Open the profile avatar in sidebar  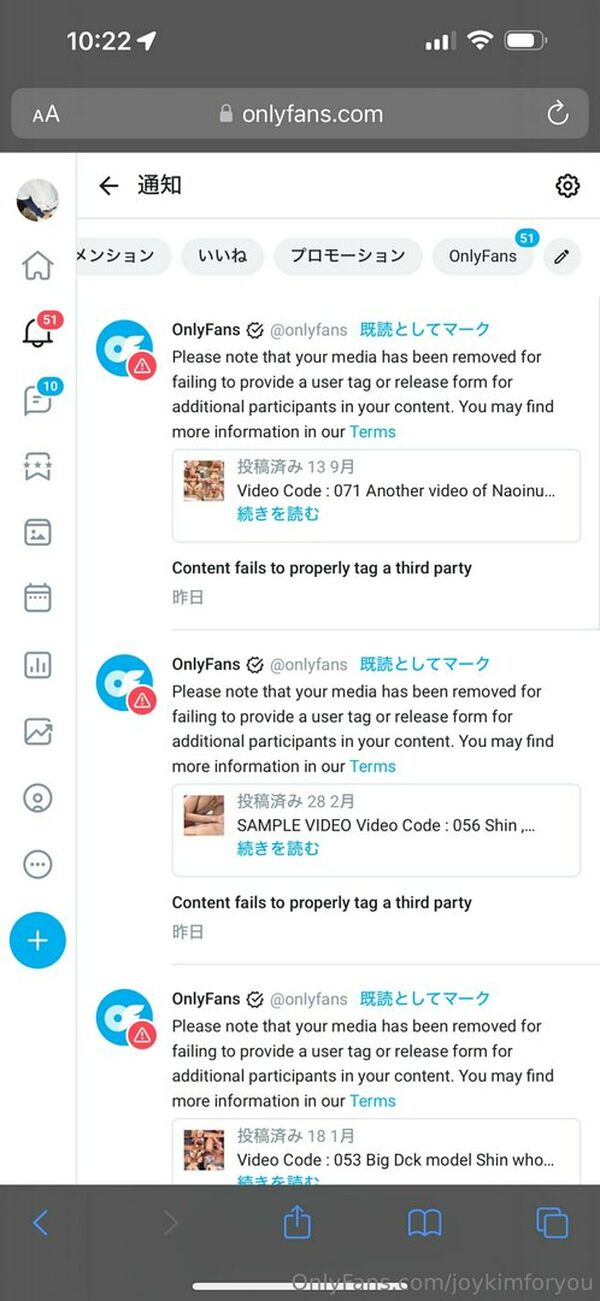pyautogui.click(x=37, y=200)
